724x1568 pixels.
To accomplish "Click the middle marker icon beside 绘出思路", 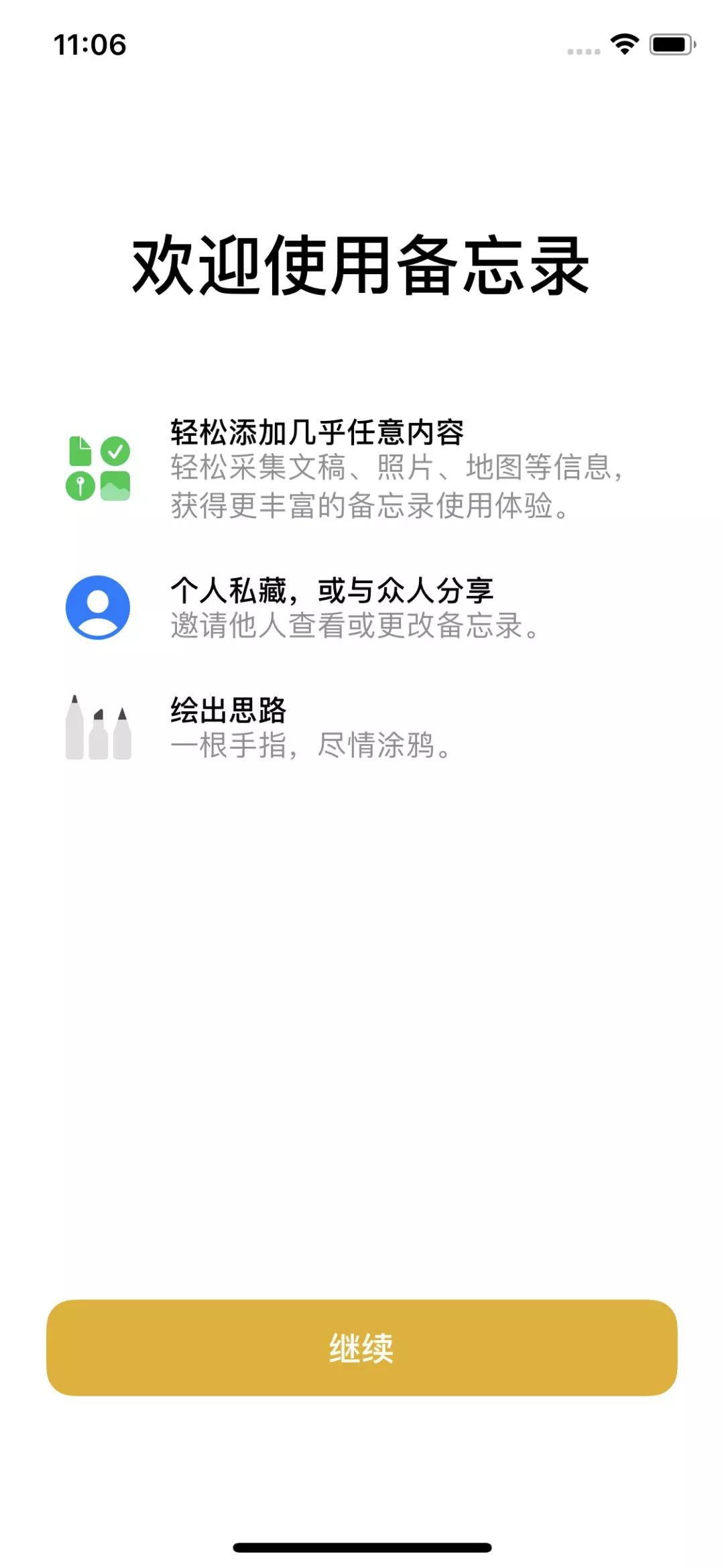I will tap(99, 734).
